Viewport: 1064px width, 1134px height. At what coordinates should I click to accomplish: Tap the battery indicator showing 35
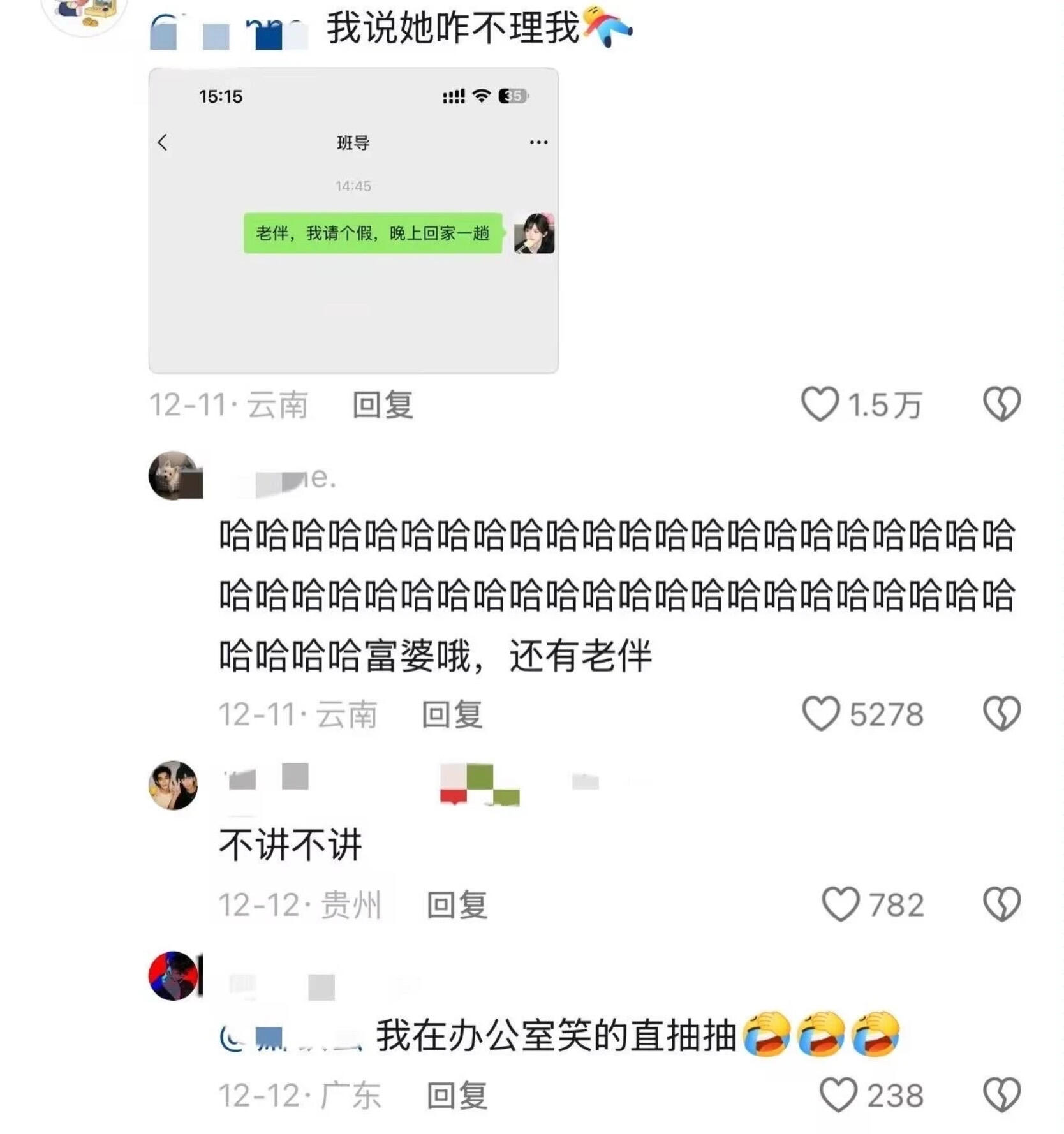coord(512,96)
